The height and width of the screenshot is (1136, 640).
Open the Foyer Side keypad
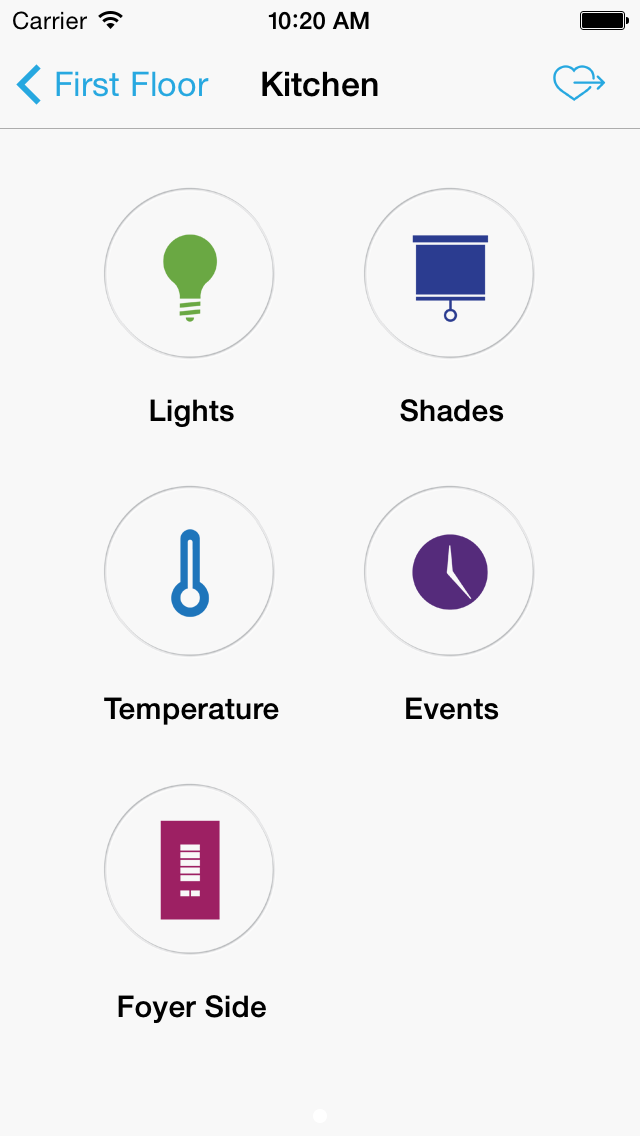click(189, 869)
